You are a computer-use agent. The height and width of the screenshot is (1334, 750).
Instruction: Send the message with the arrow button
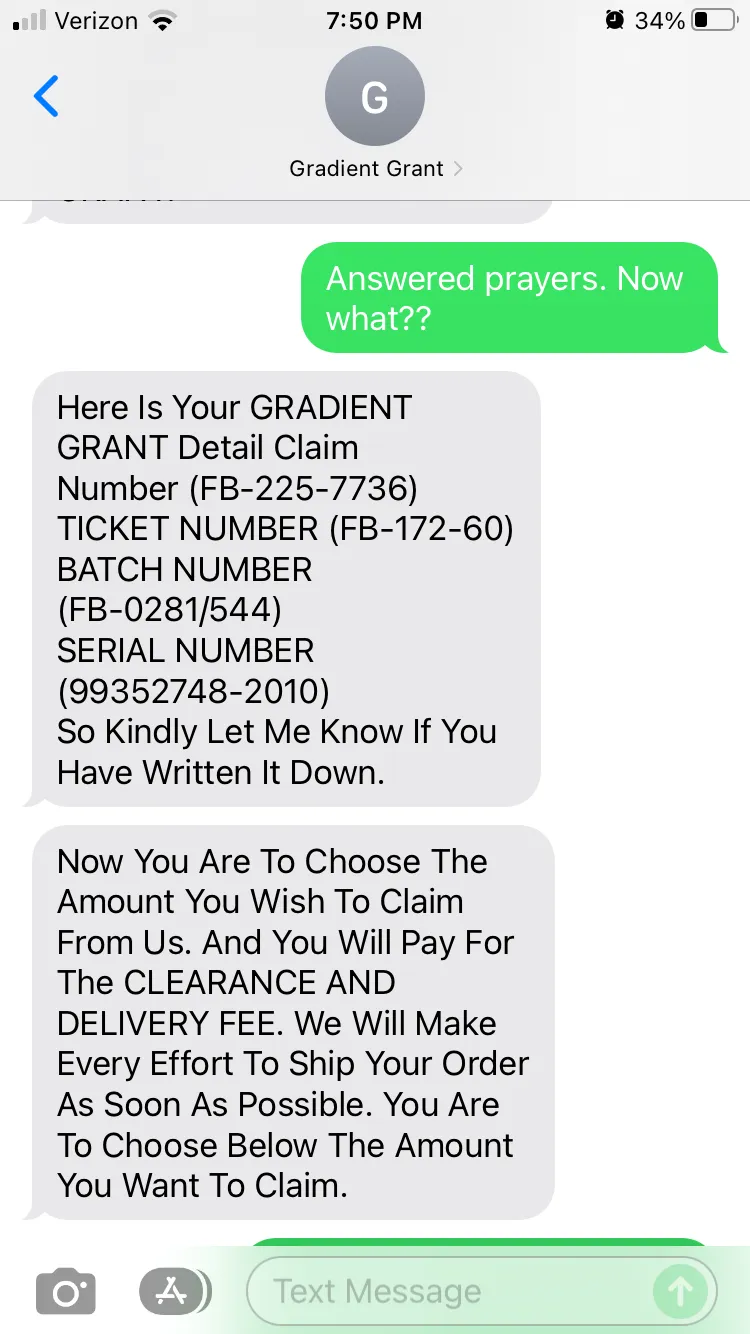click(680, 1292)
